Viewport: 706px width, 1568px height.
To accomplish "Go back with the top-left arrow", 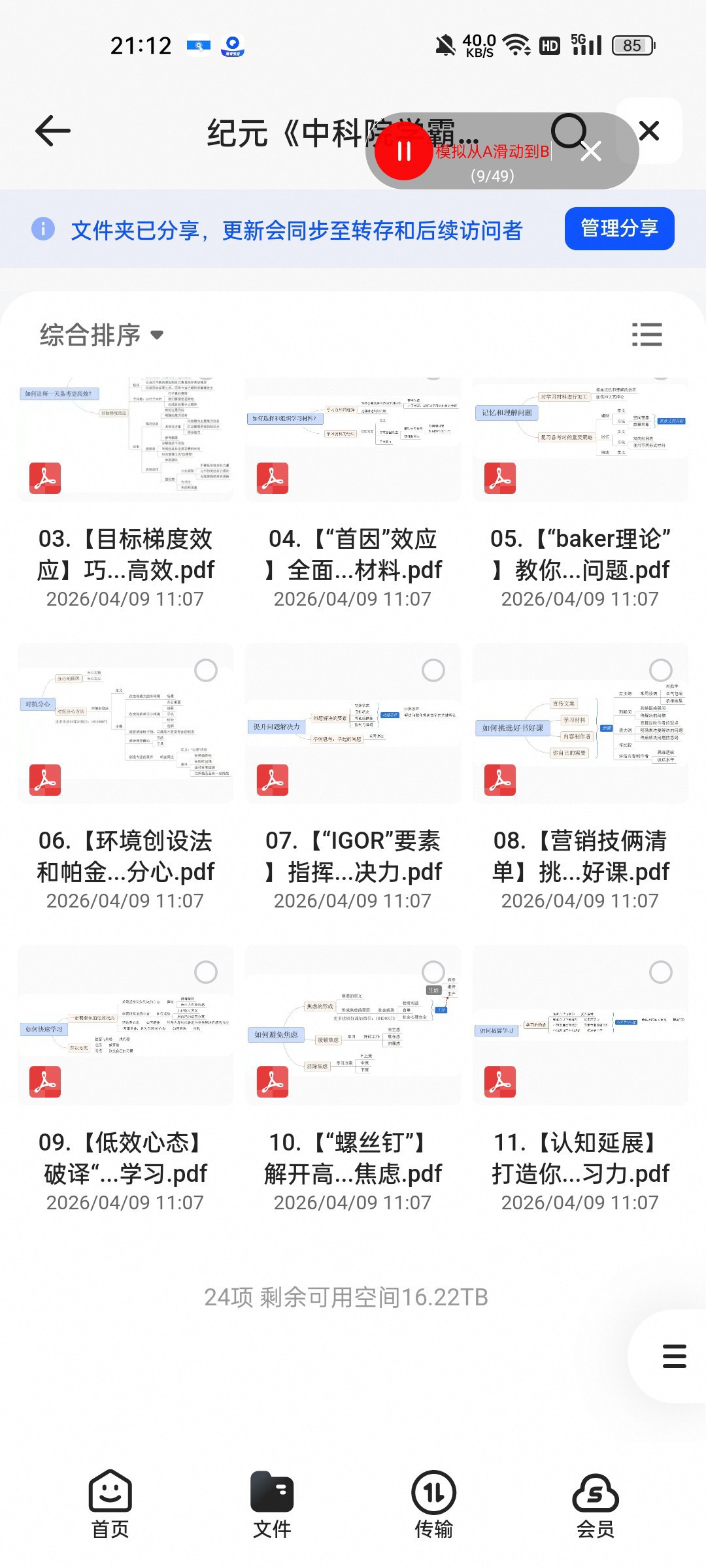I will coord(52,131).
